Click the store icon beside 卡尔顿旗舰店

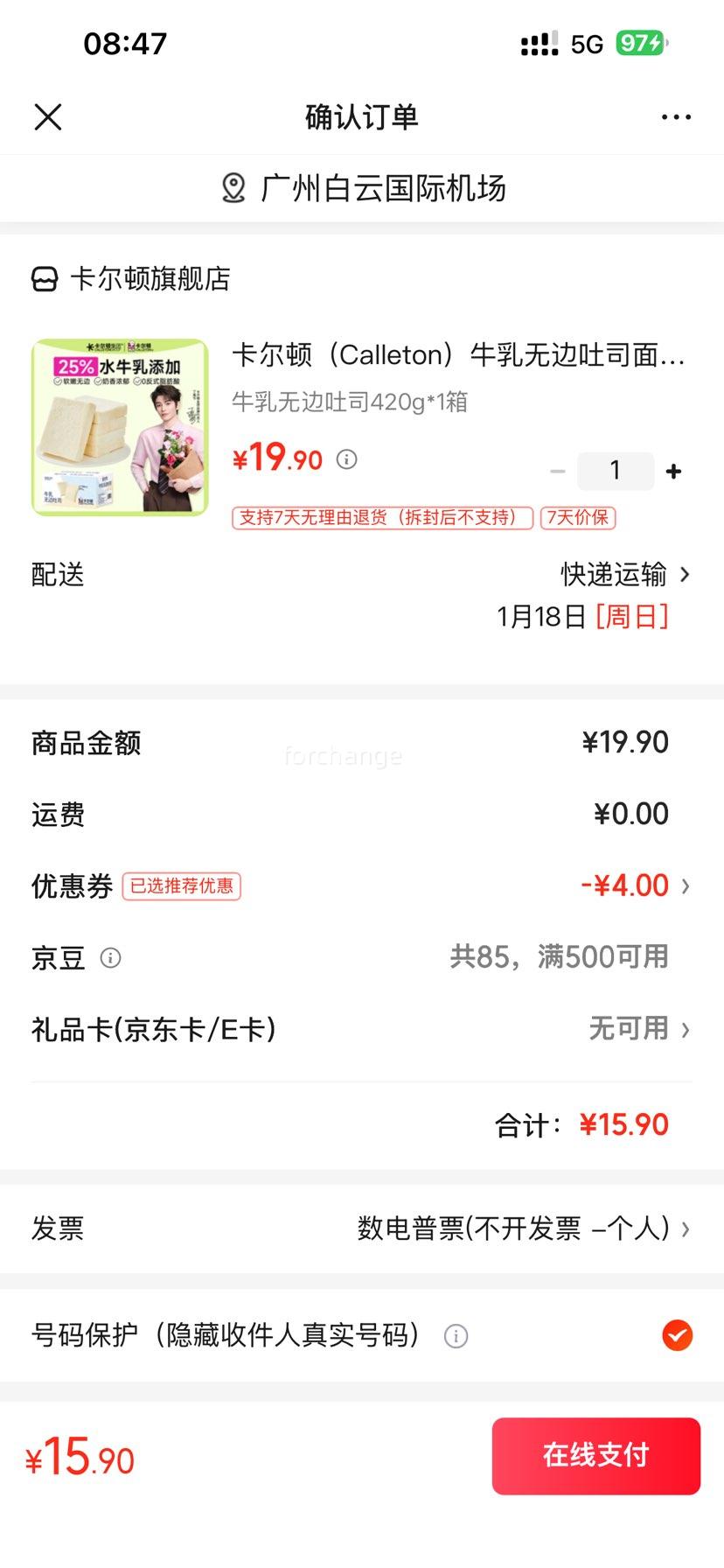[46, 279]
